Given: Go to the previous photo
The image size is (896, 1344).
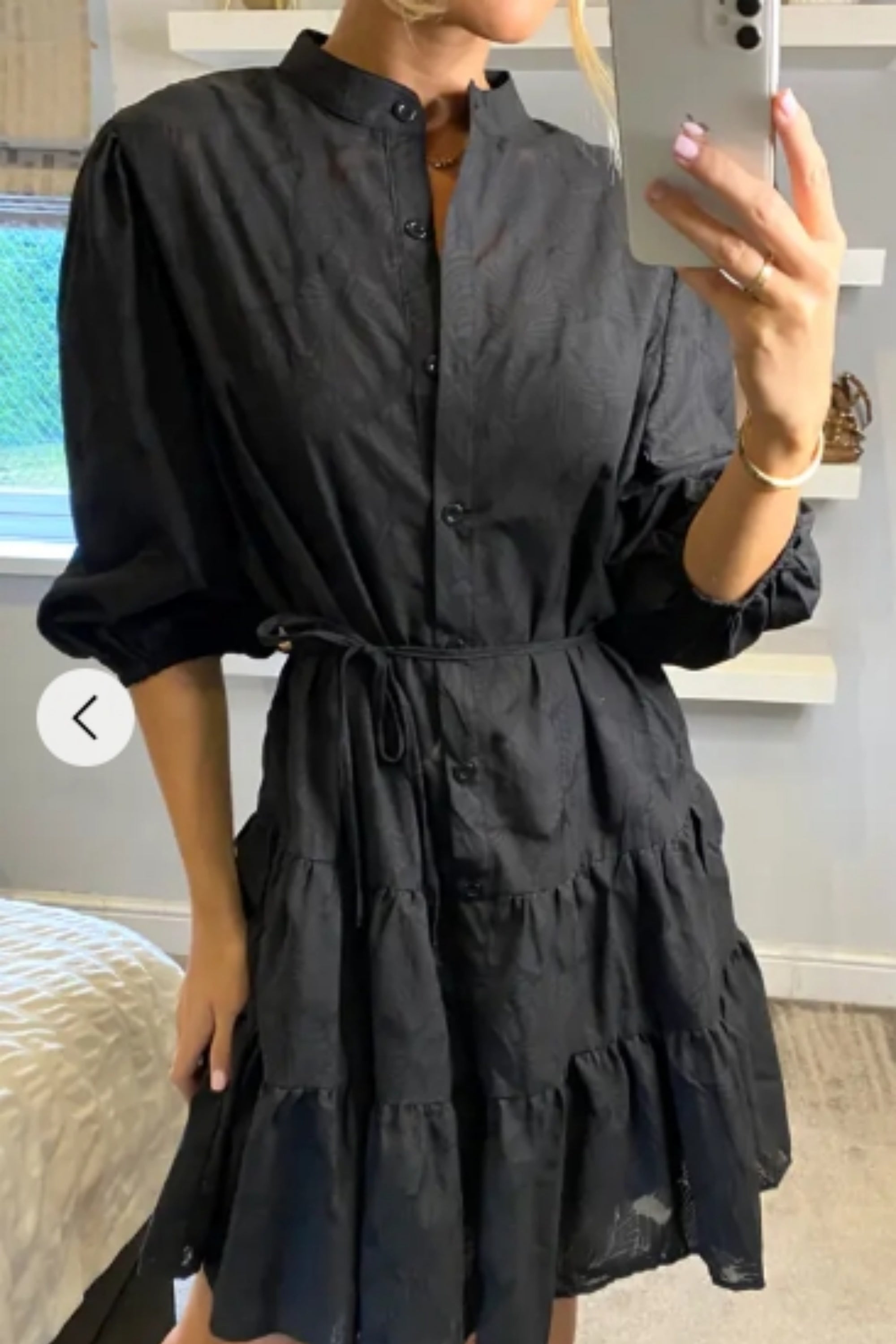Looking at the screenshot, I should tap(86, 717).
